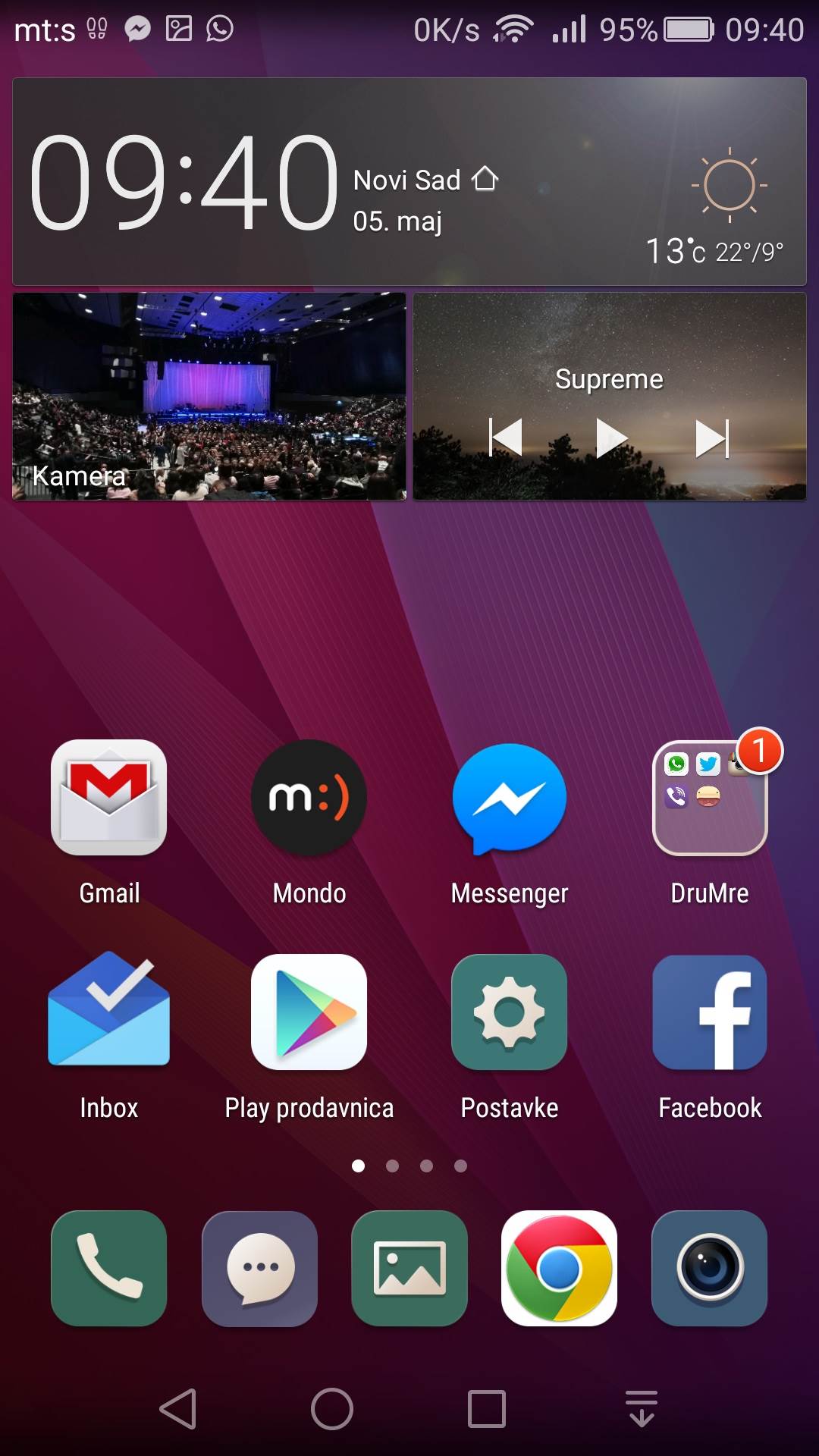The height and width of the screenshot is (1456, 819).
Task: Open Messenger
Action: click(509, 798)
